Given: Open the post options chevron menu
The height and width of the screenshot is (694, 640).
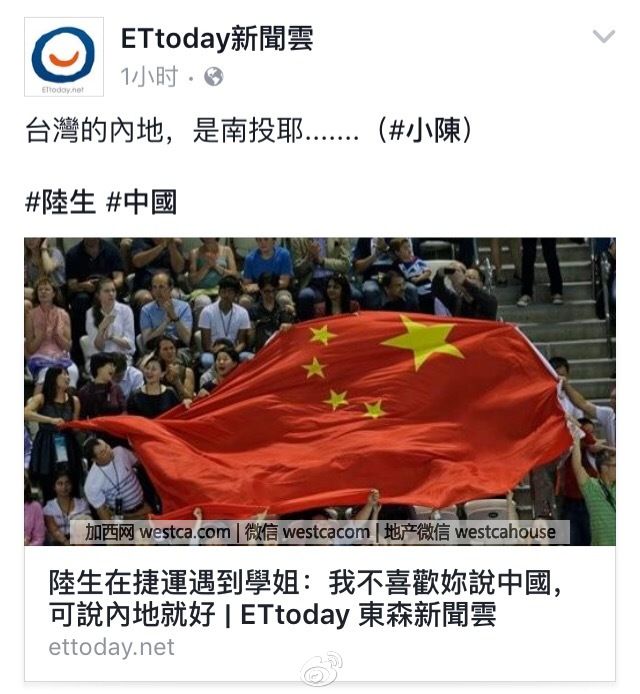Looking at the screenshot, I should [603, 38].
